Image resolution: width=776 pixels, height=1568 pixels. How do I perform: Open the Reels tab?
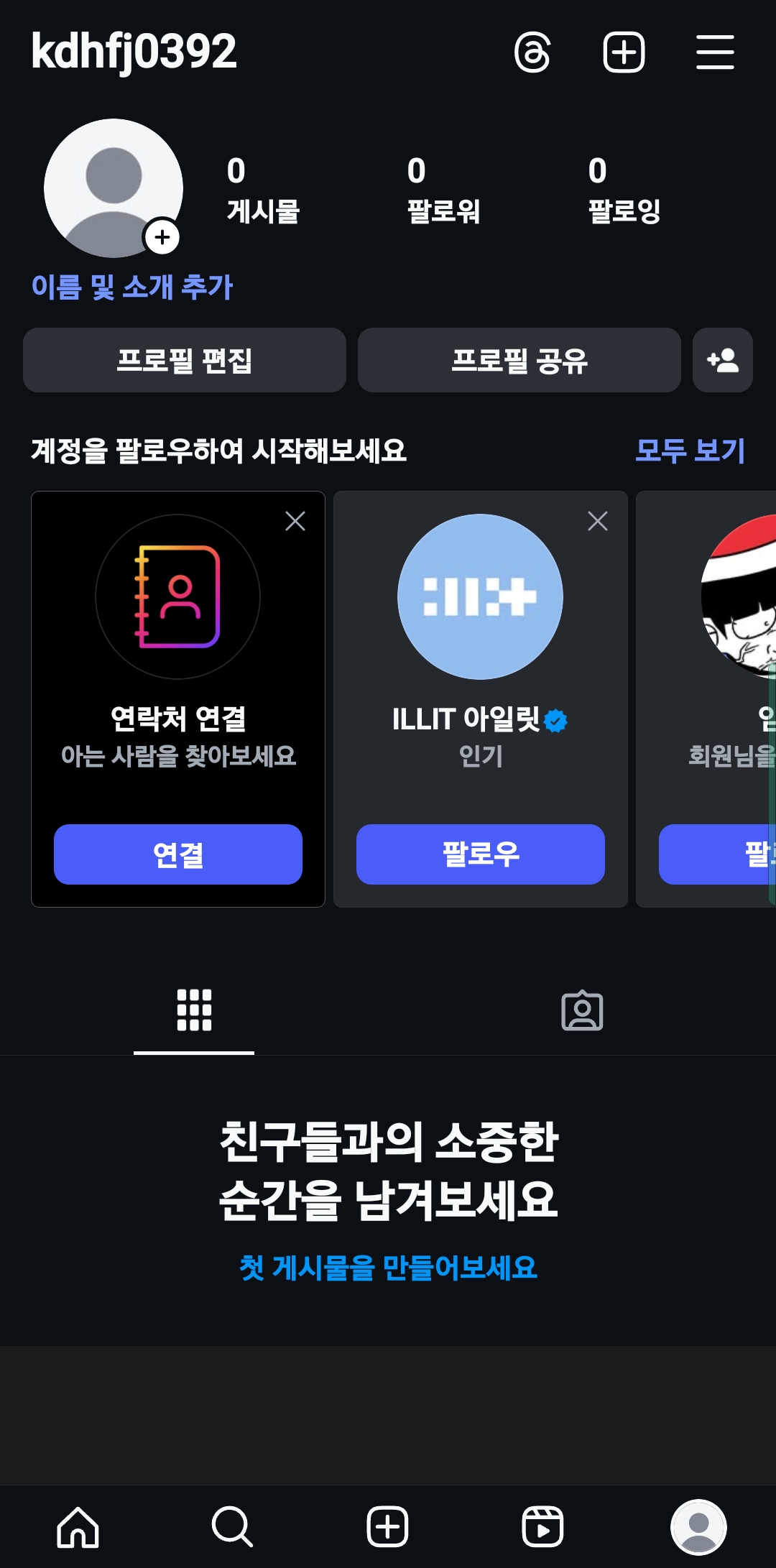click(542, 1527)
